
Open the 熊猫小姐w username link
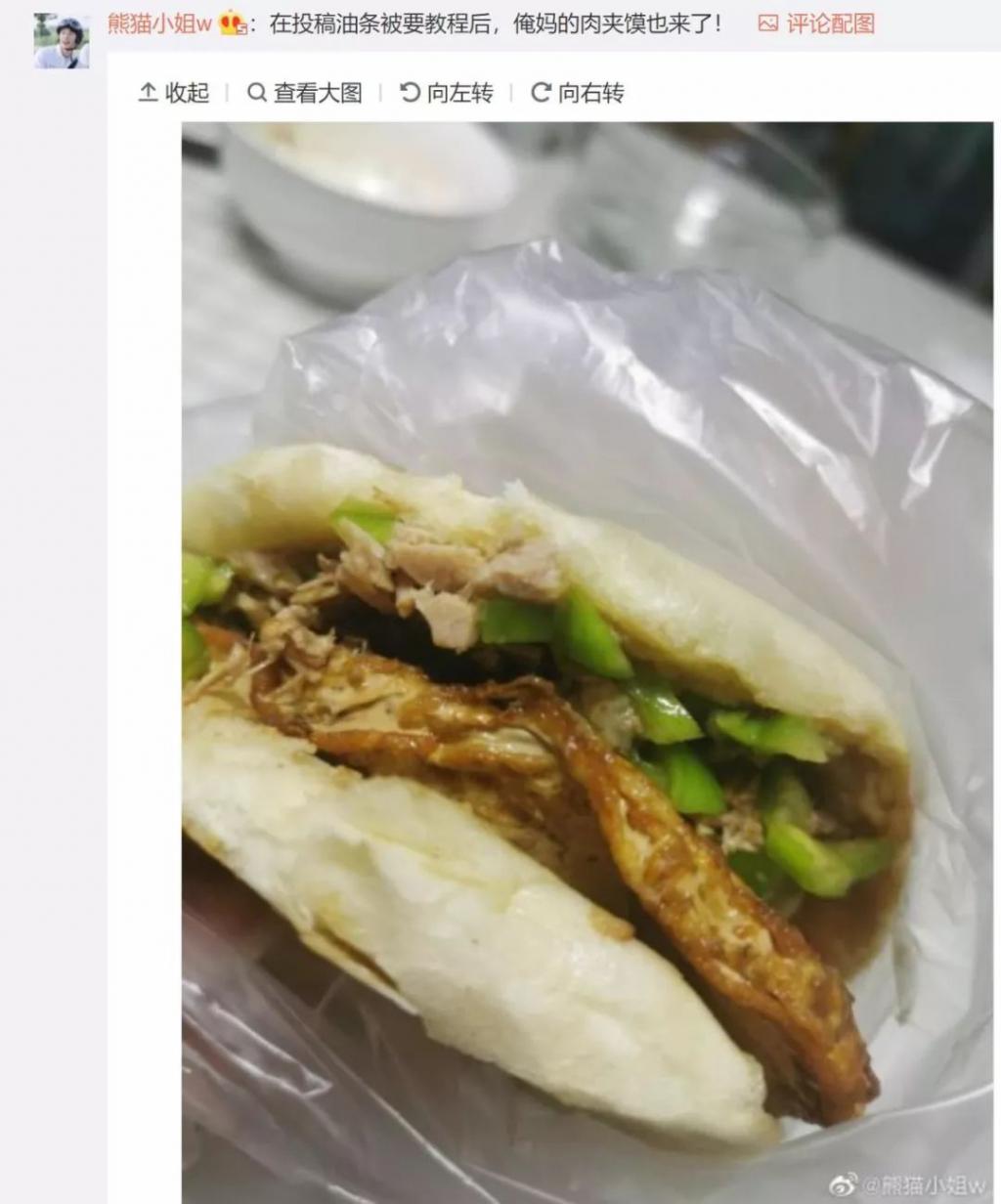click(159, 24)
